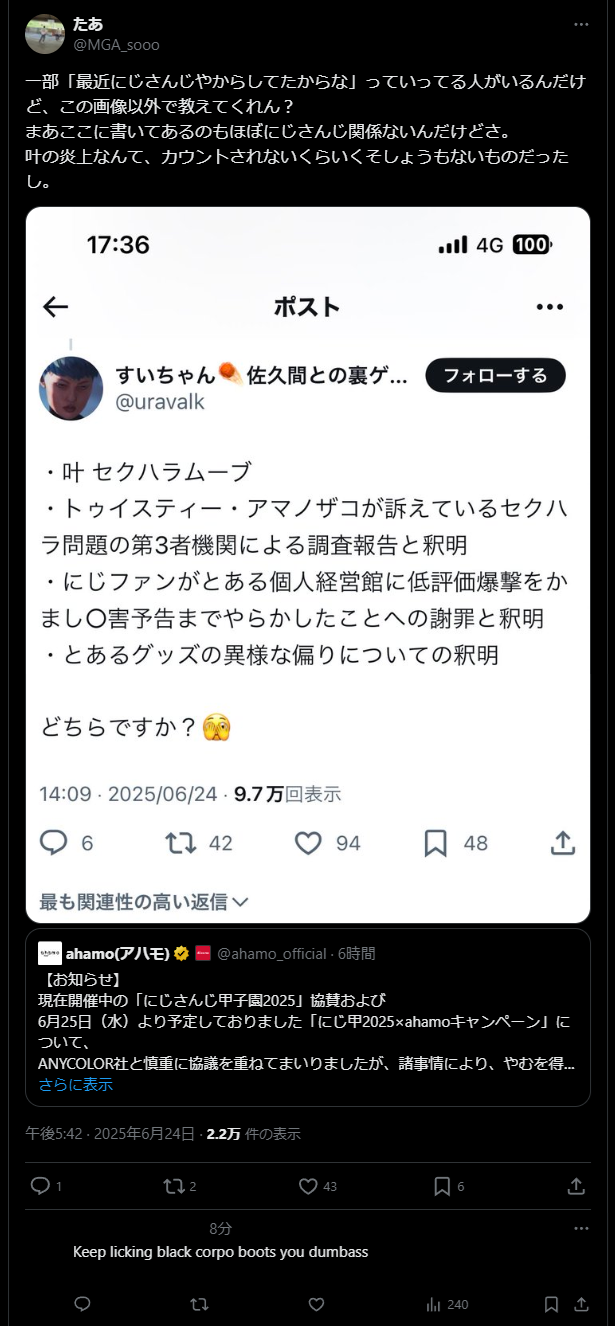Open @MGA_sooo username link
This screenshot has width=615, height=1326.
116,44
